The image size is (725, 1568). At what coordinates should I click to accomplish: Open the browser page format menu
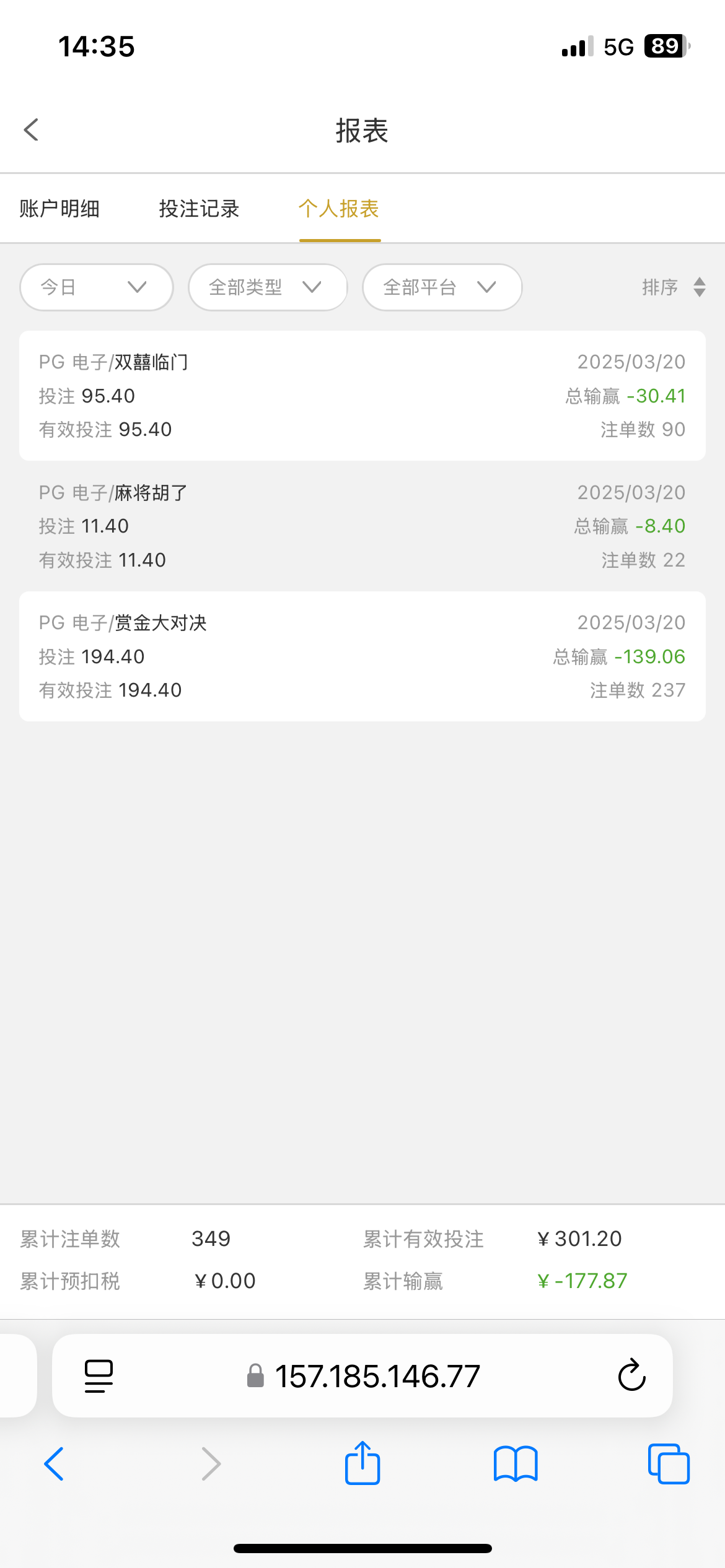click(x=99, y=1376)
